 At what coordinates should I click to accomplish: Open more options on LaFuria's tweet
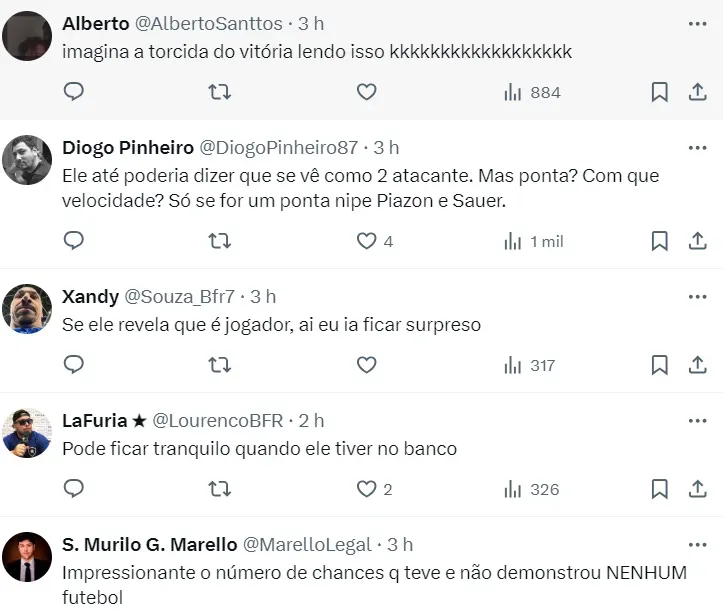(x=697, y=421)
